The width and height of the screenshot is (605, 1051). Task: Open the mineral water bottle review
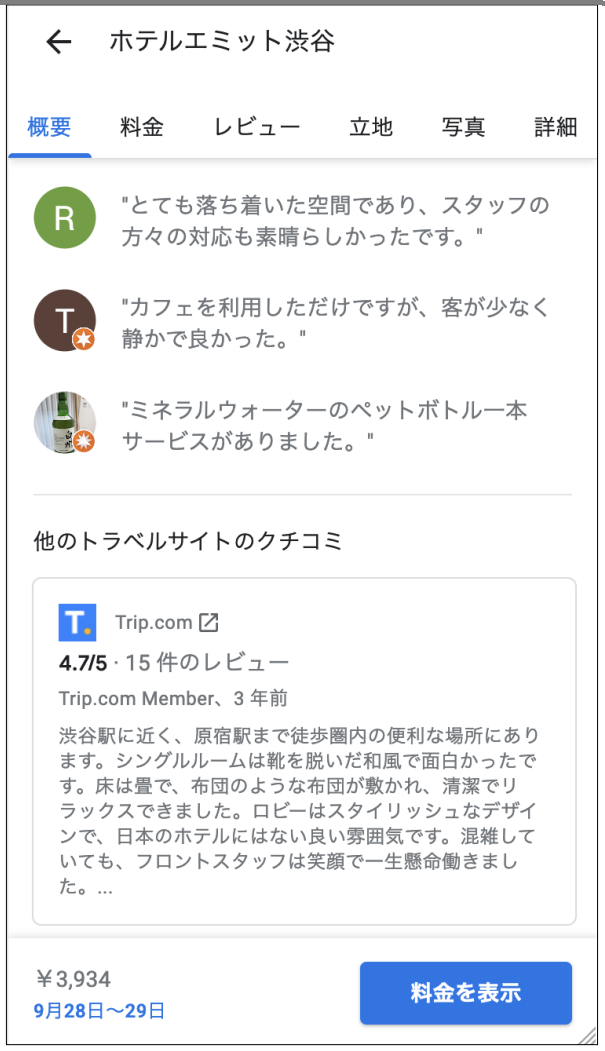click(x=302, y=424)
